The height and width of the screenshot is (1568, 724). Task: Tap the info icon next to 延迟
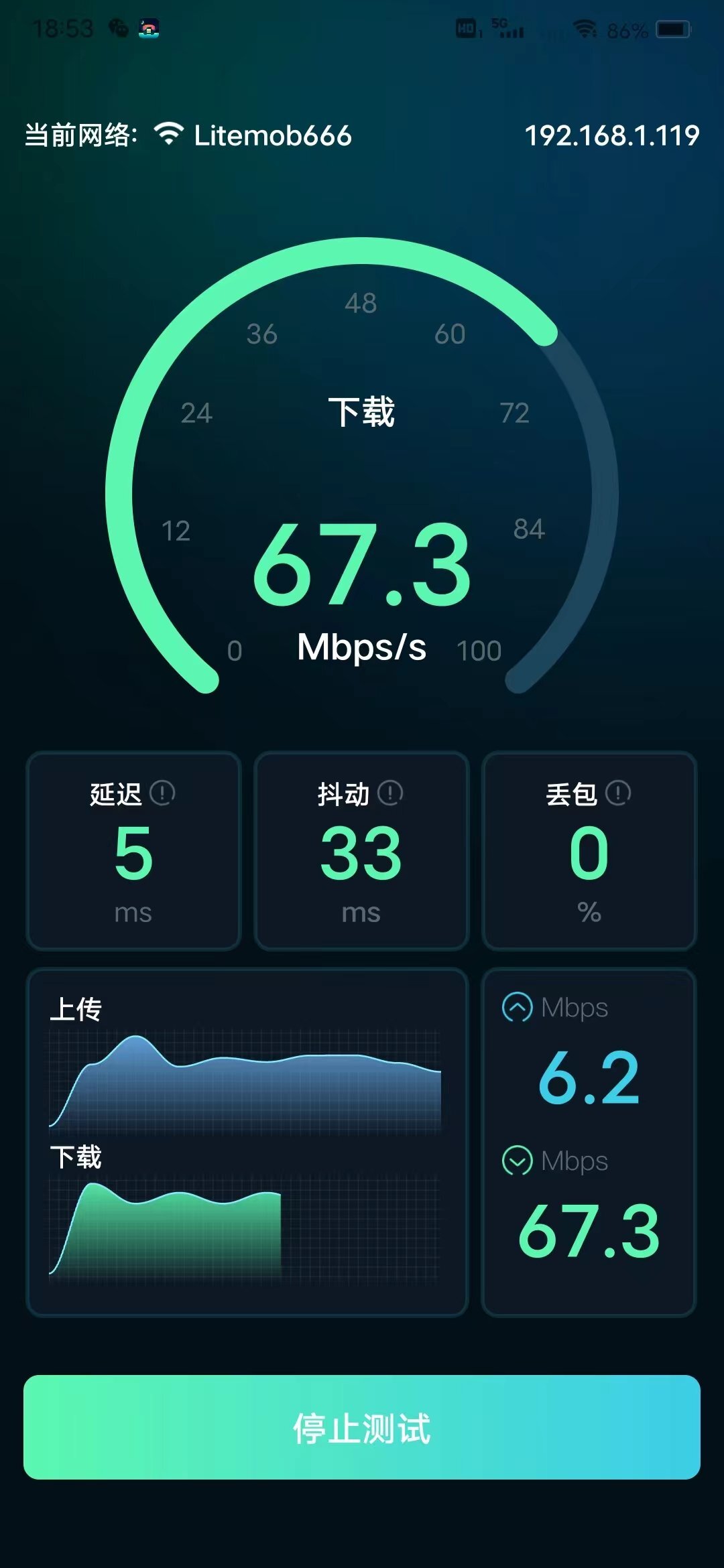click(162, 793)
